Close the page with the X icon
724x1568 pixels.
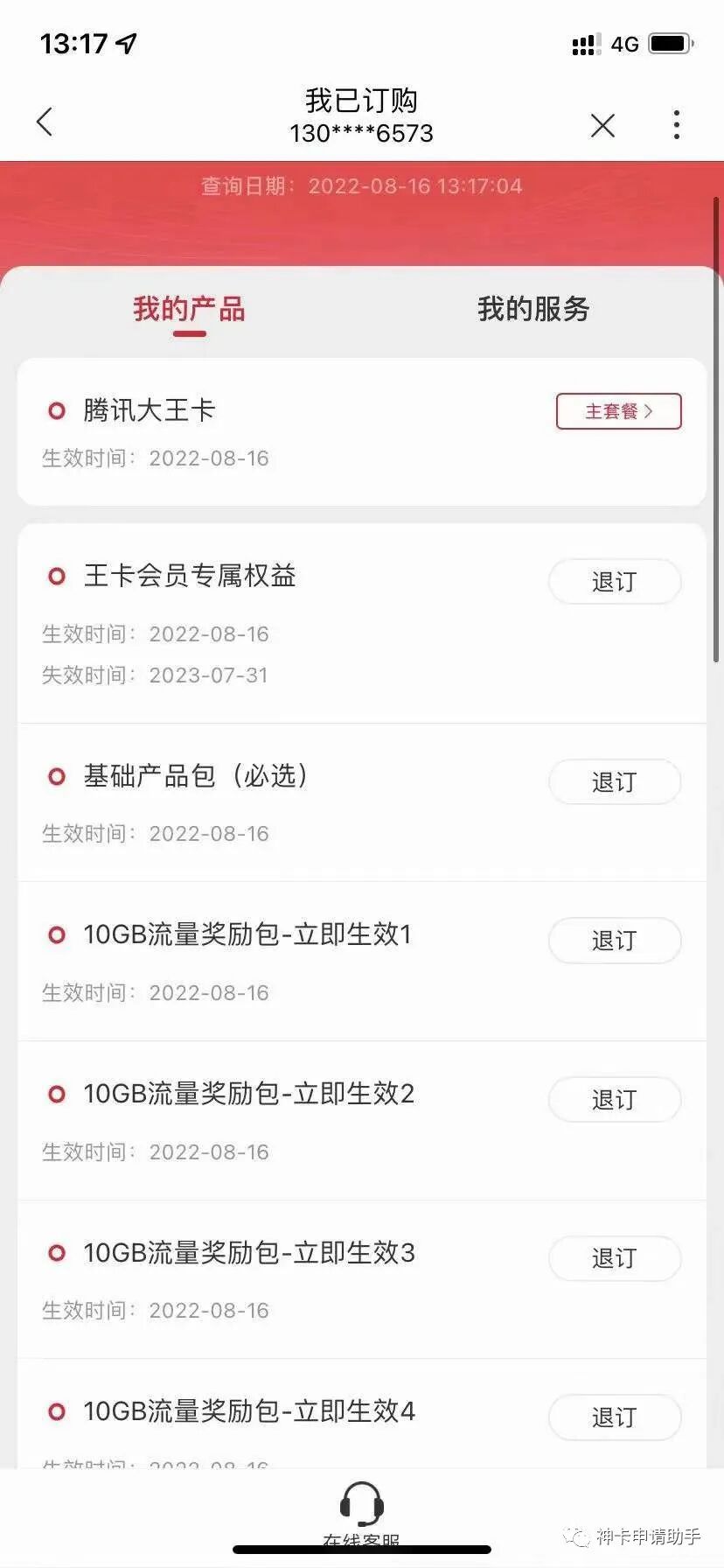click(x=602, y=125)
